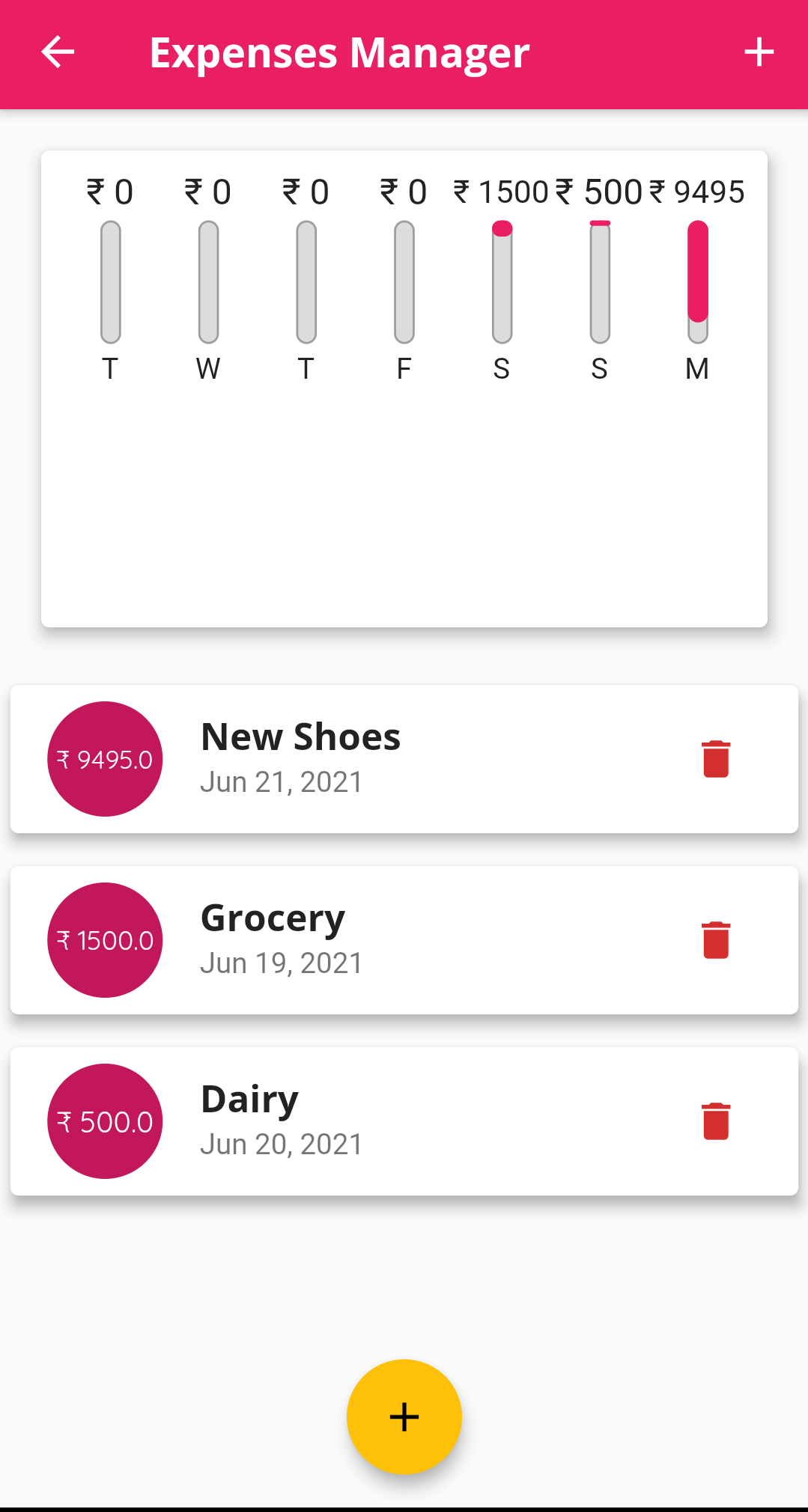Tap the ₹ 500.0 amount circle

pyautogui.click(x=104, y=1121)
